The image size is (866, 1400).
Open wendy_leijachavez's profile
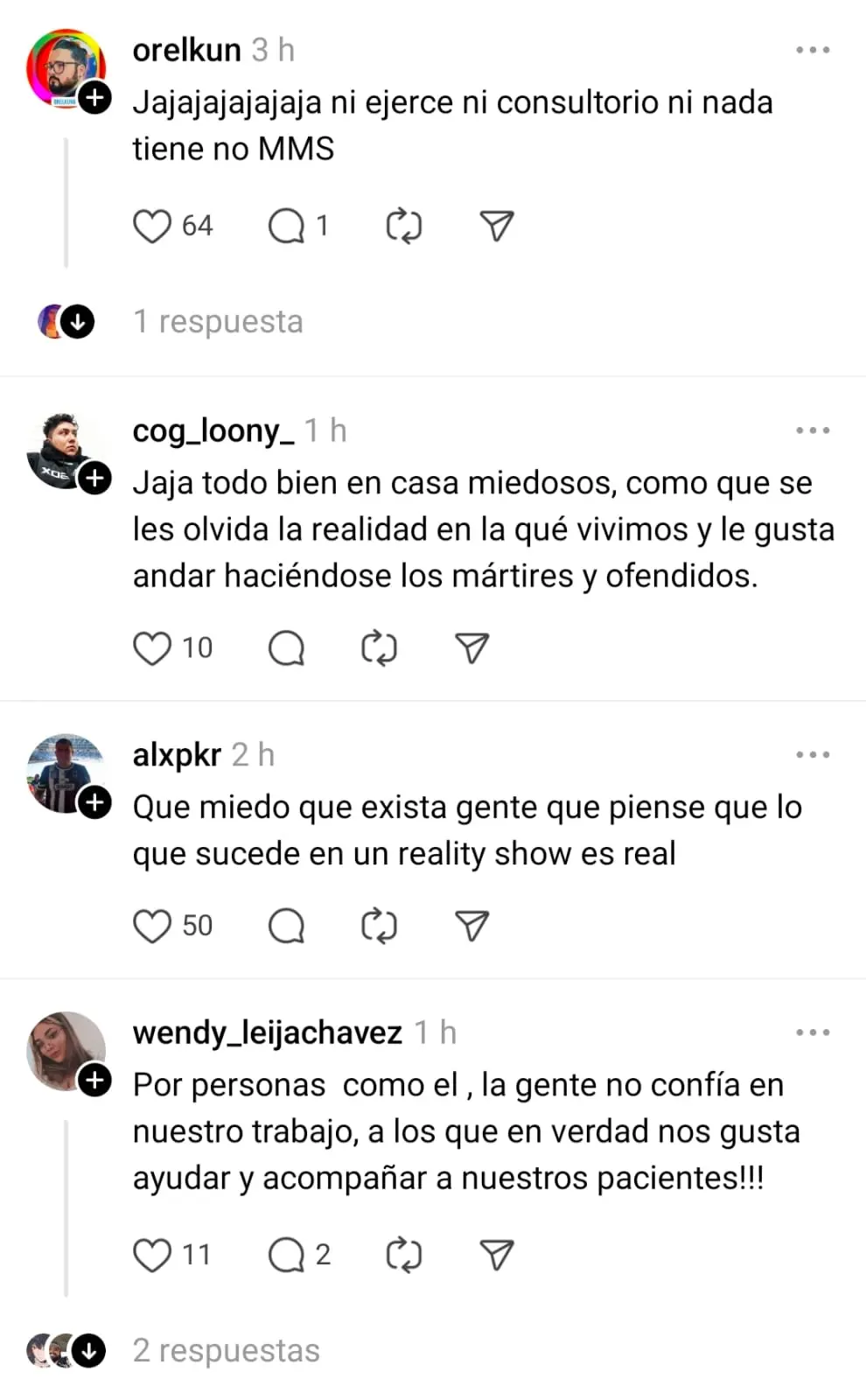267,1032
